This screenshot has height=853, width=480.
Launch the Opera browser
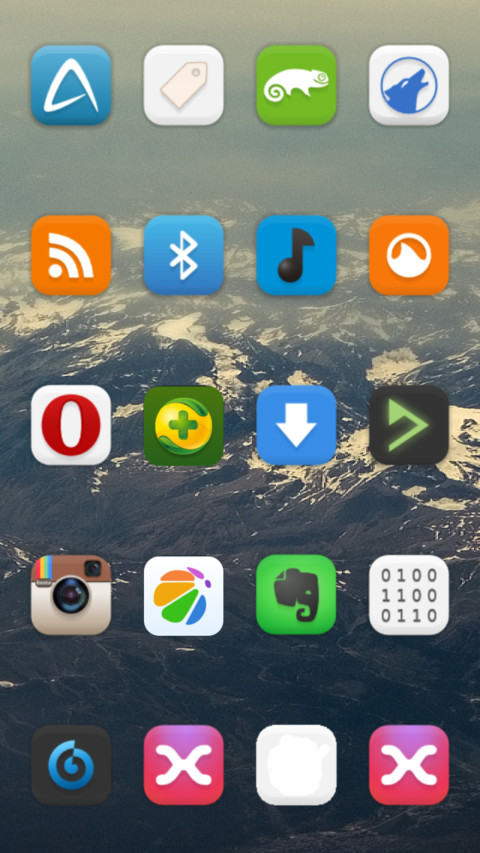71,425
